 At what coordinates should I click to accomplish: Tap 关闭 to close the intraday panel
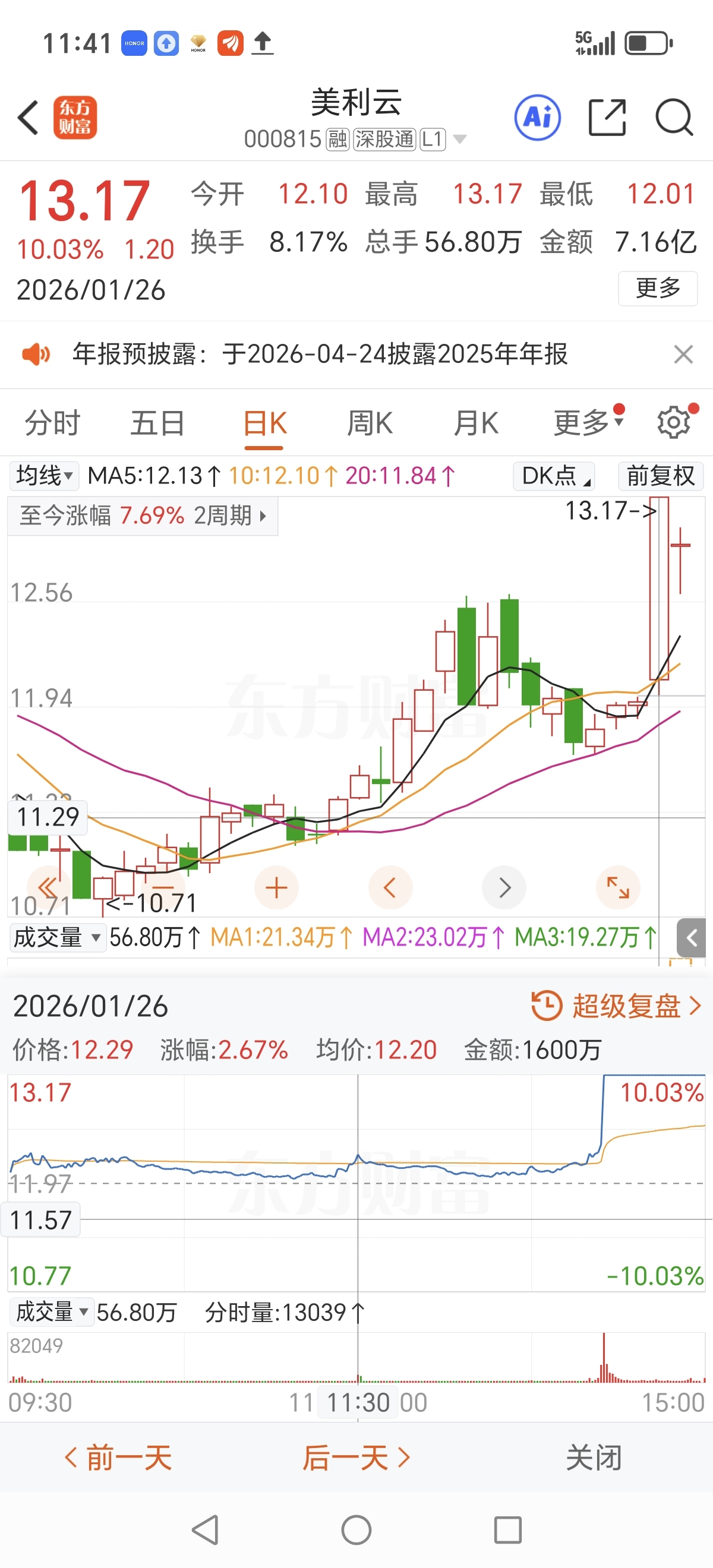click(594, 1458)
